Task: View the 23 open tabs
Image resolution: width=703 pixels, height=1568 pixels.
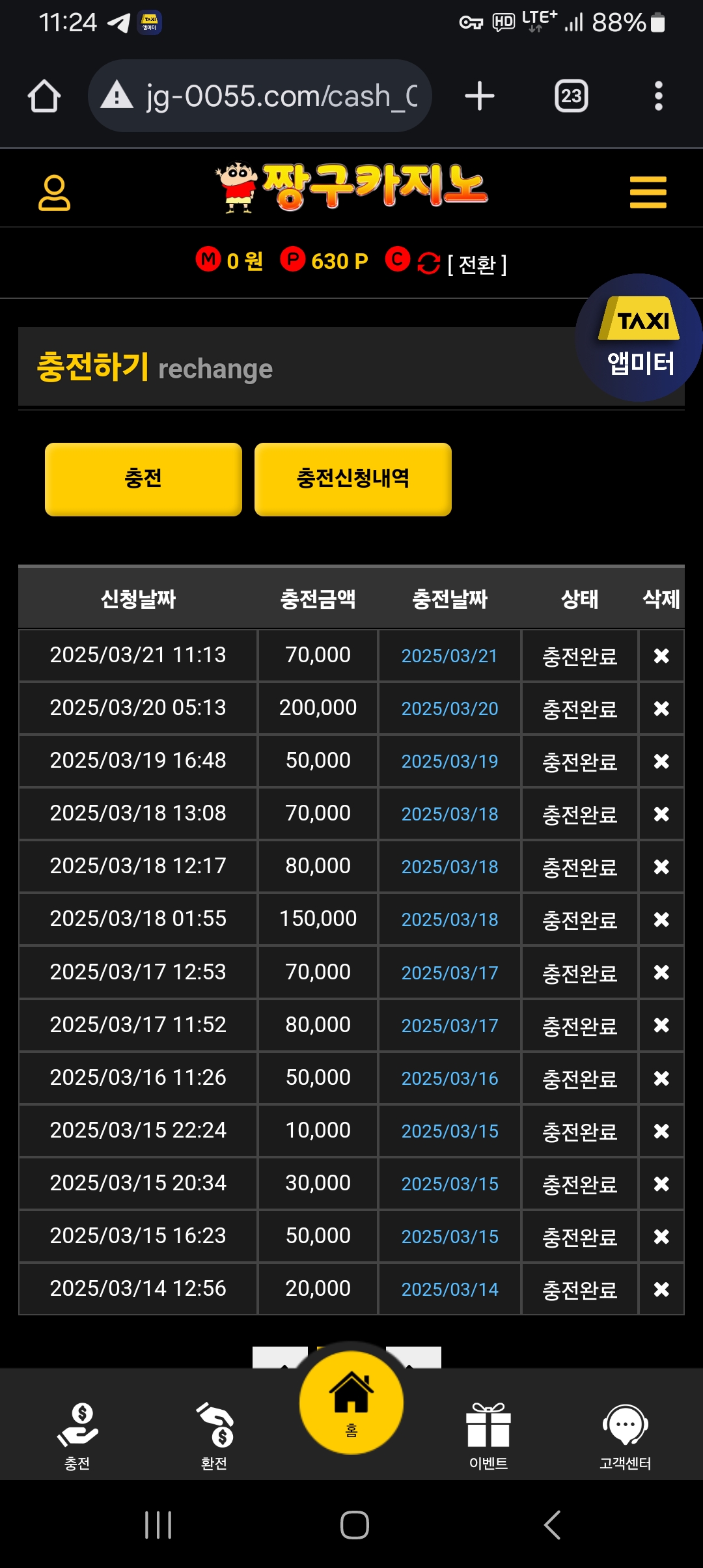Action: coord(571,96)
